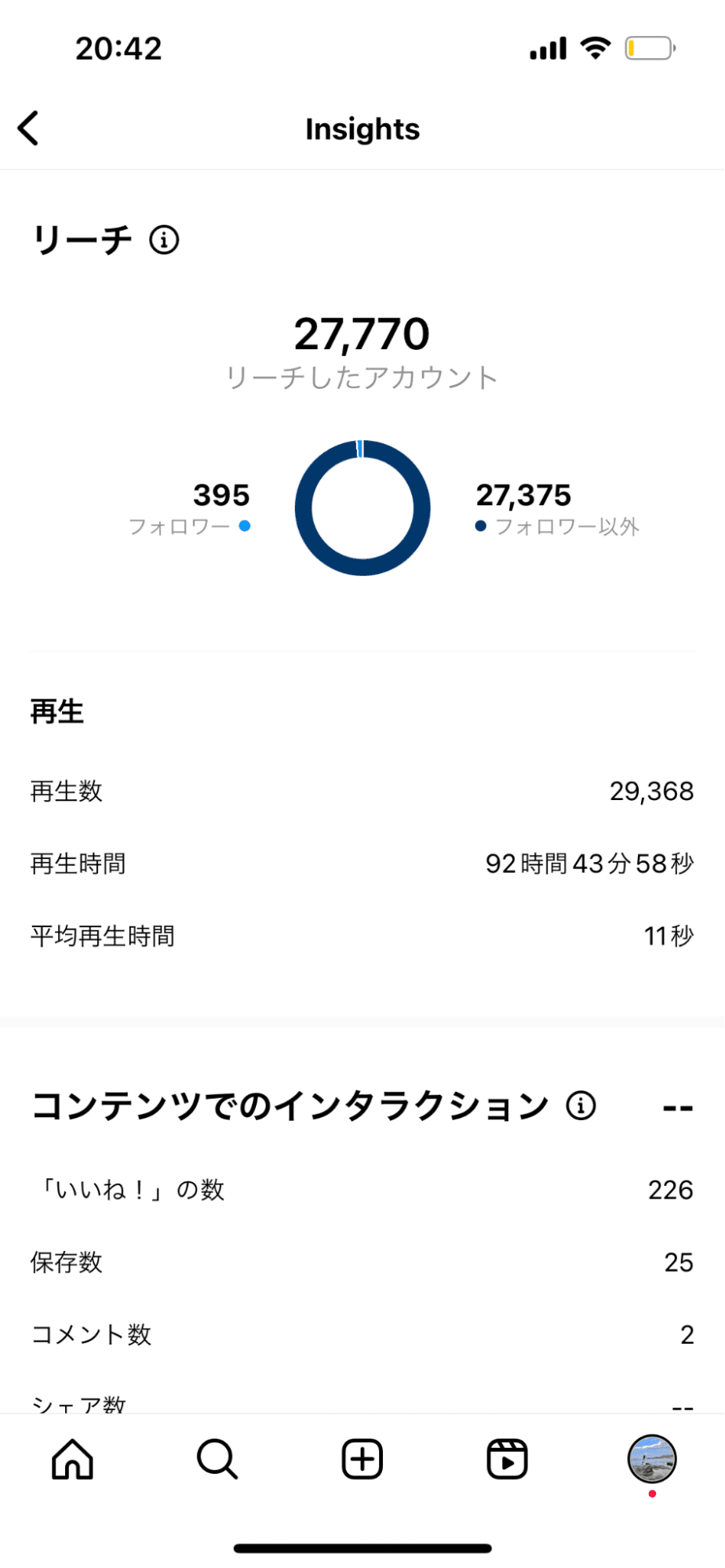The height and width of the screenshot is (1568, 725).
Task: Create a new post
Action: point(362,1459)
